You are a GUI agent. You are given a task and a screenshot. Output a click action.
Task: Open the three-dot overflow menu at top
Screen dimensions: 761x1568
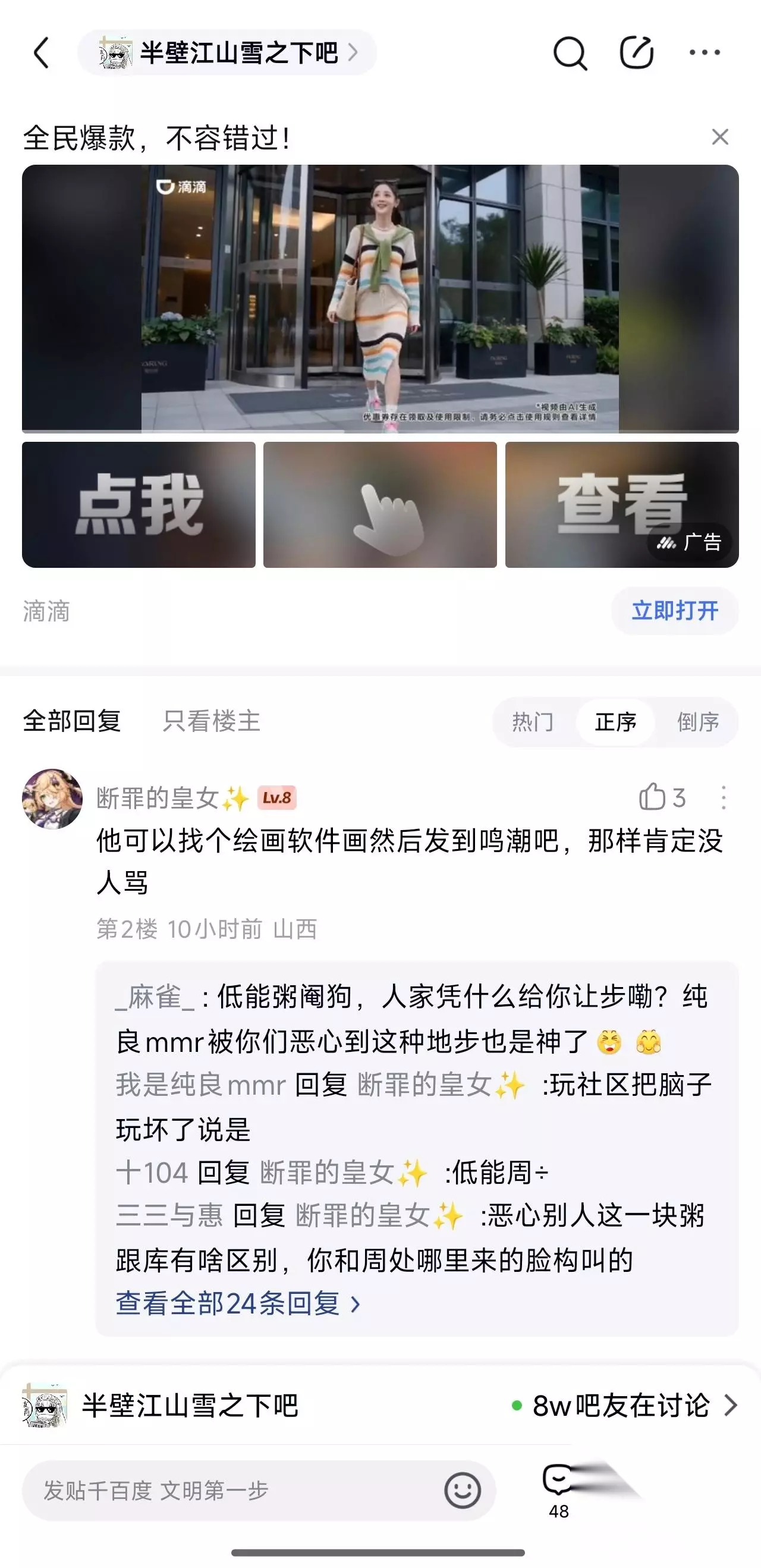coord(705,53)
